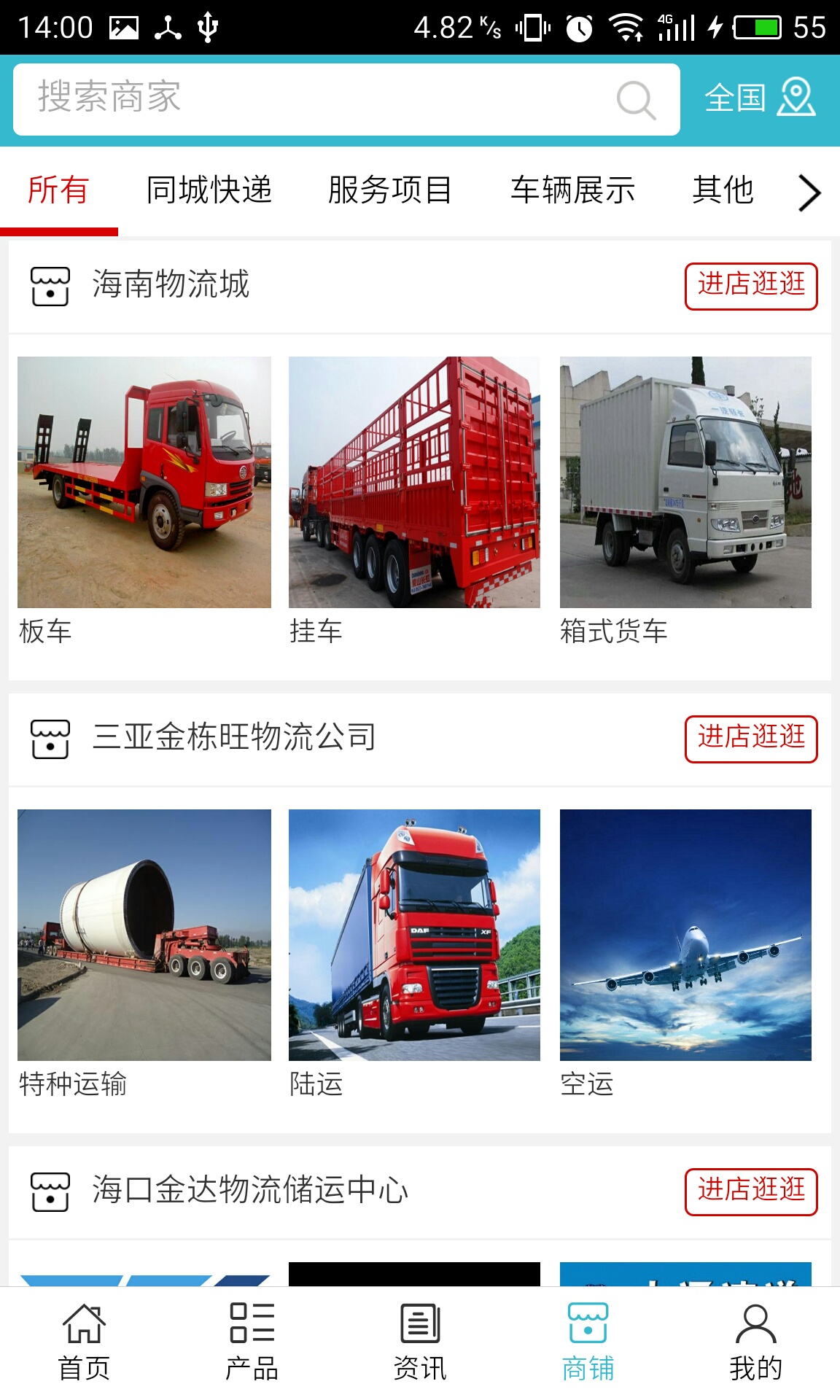Switch to the 同城快递 tab
840x1400 pixels.
coord(209,190)
